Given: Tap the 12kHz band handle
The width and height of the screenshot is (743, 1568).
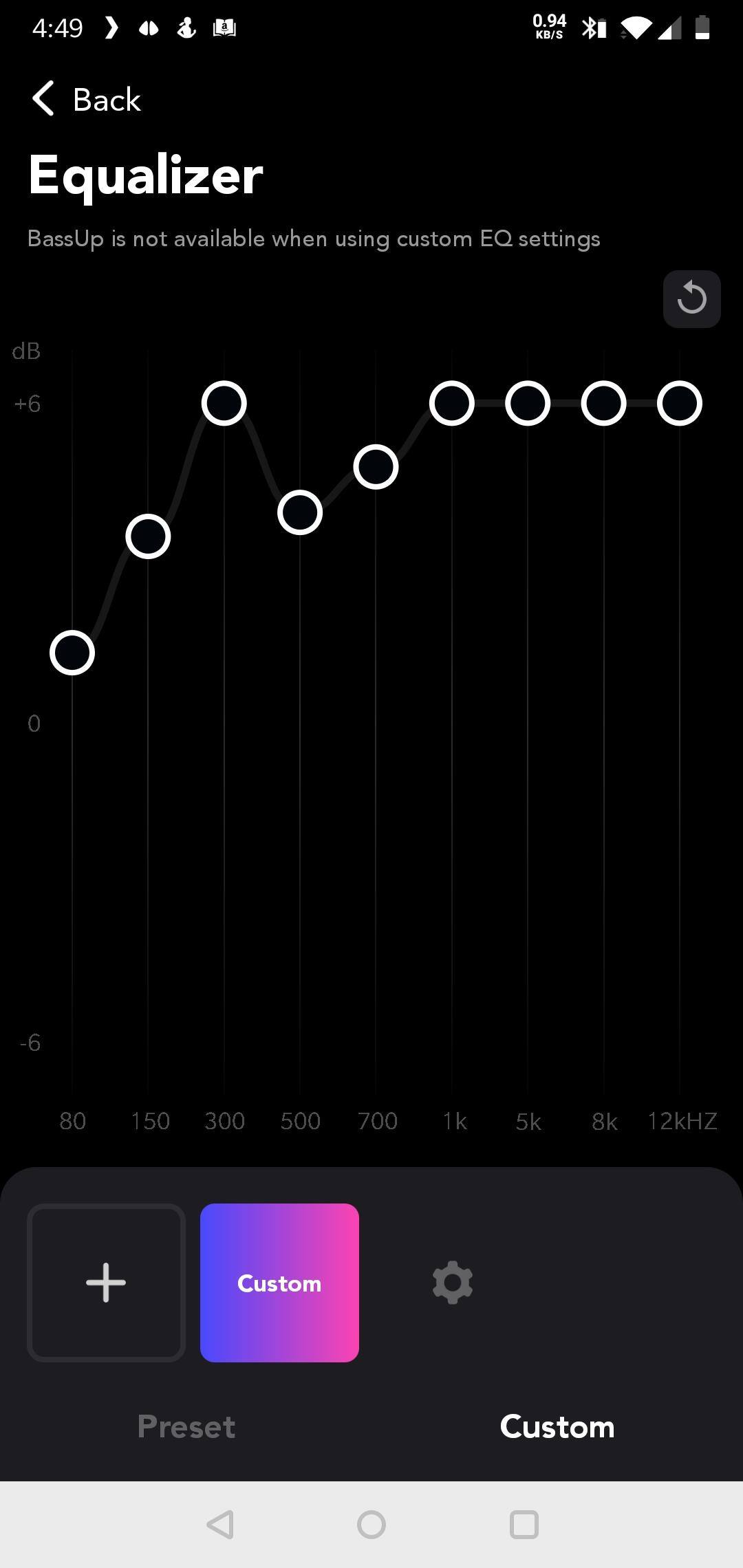Looking at the screenshot, I should point(680,403).
